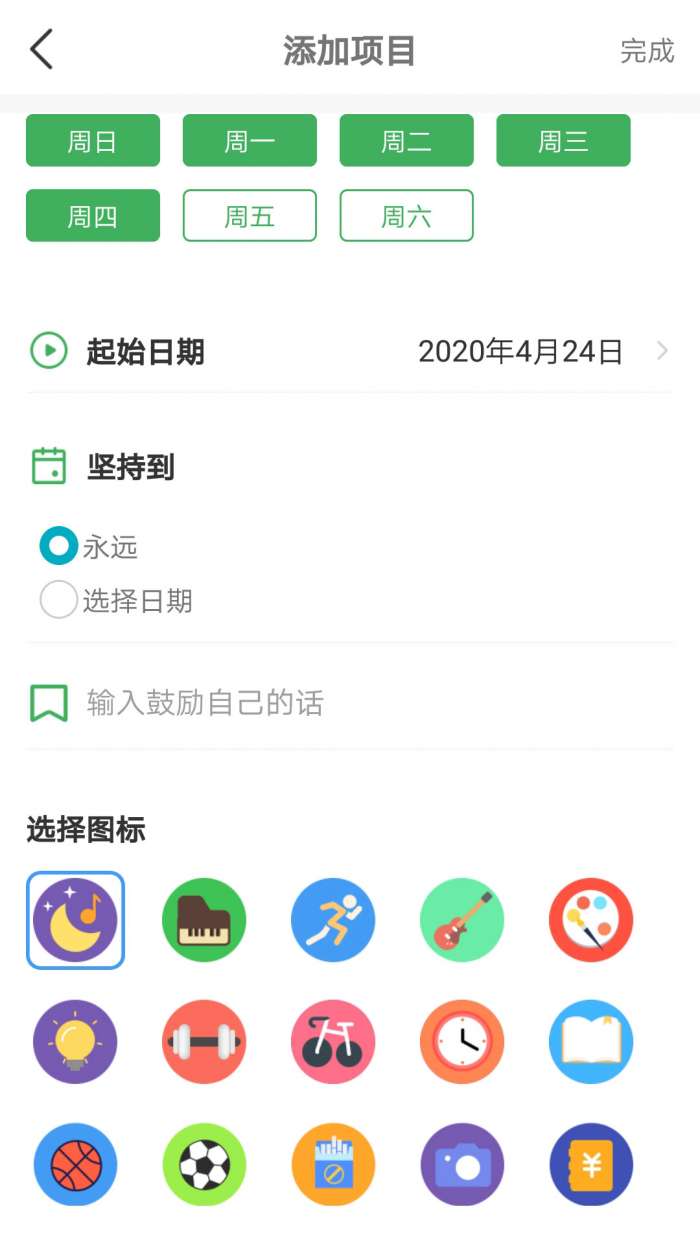Choose the piano icon

tap(204, 920)
